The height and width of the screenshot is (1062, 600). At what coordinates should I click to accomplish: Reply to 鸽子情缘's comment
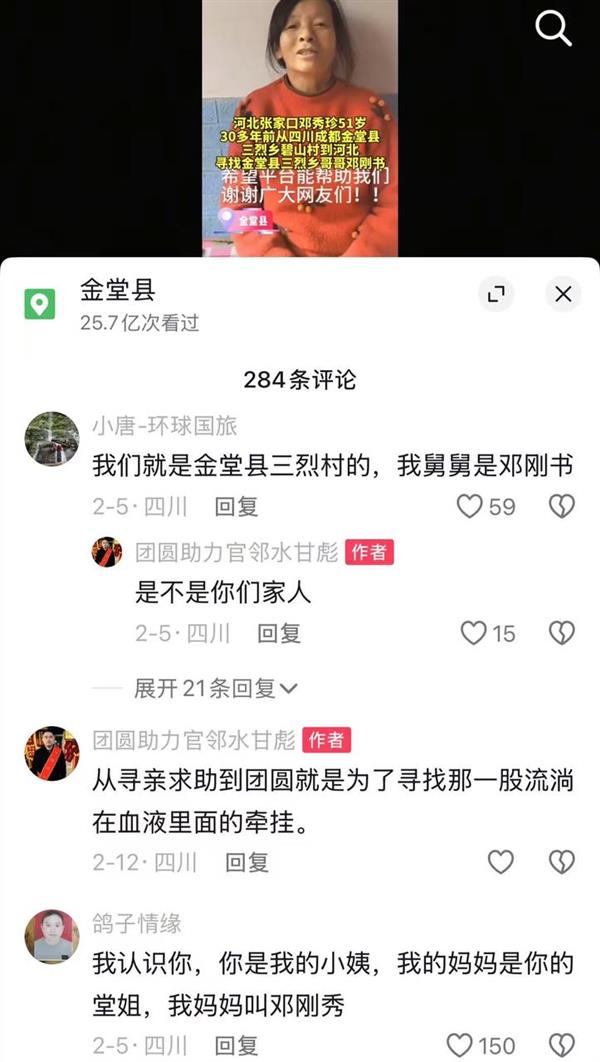(236, 1046)
